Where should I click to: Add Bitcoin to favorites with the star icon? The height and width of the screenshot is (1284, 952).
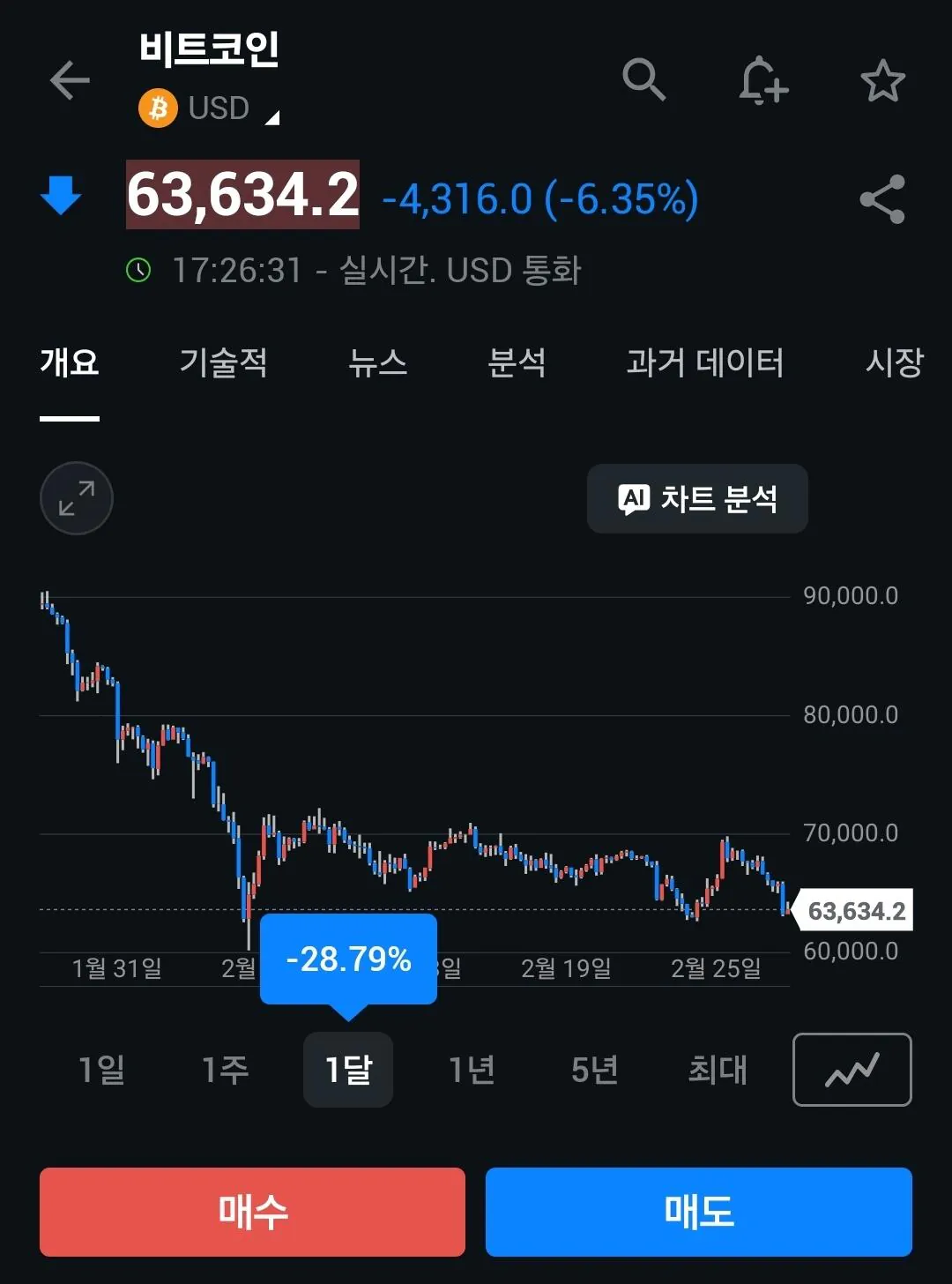pos(883,80)
